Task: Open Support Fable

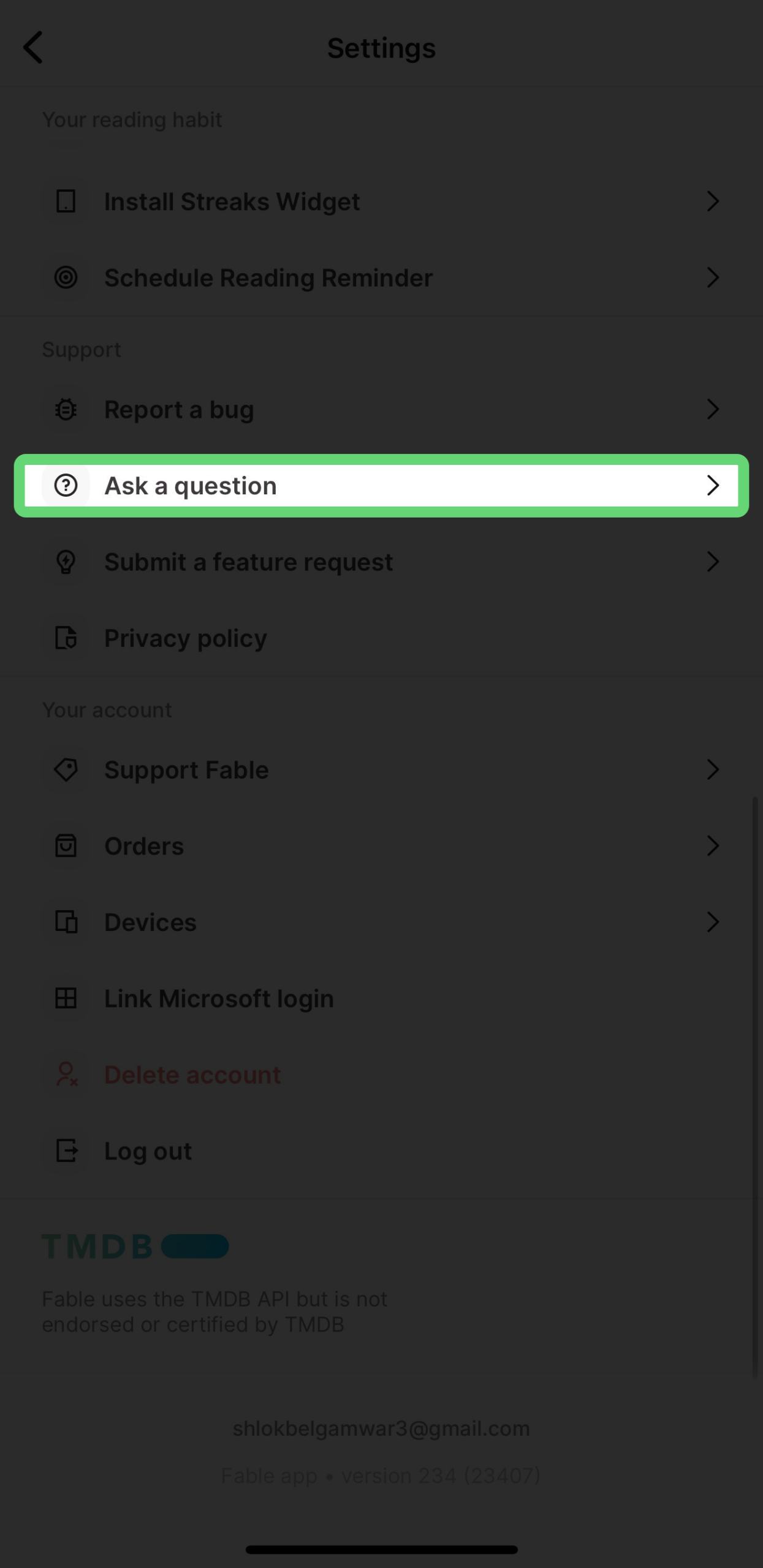Action: click(381, 770)
